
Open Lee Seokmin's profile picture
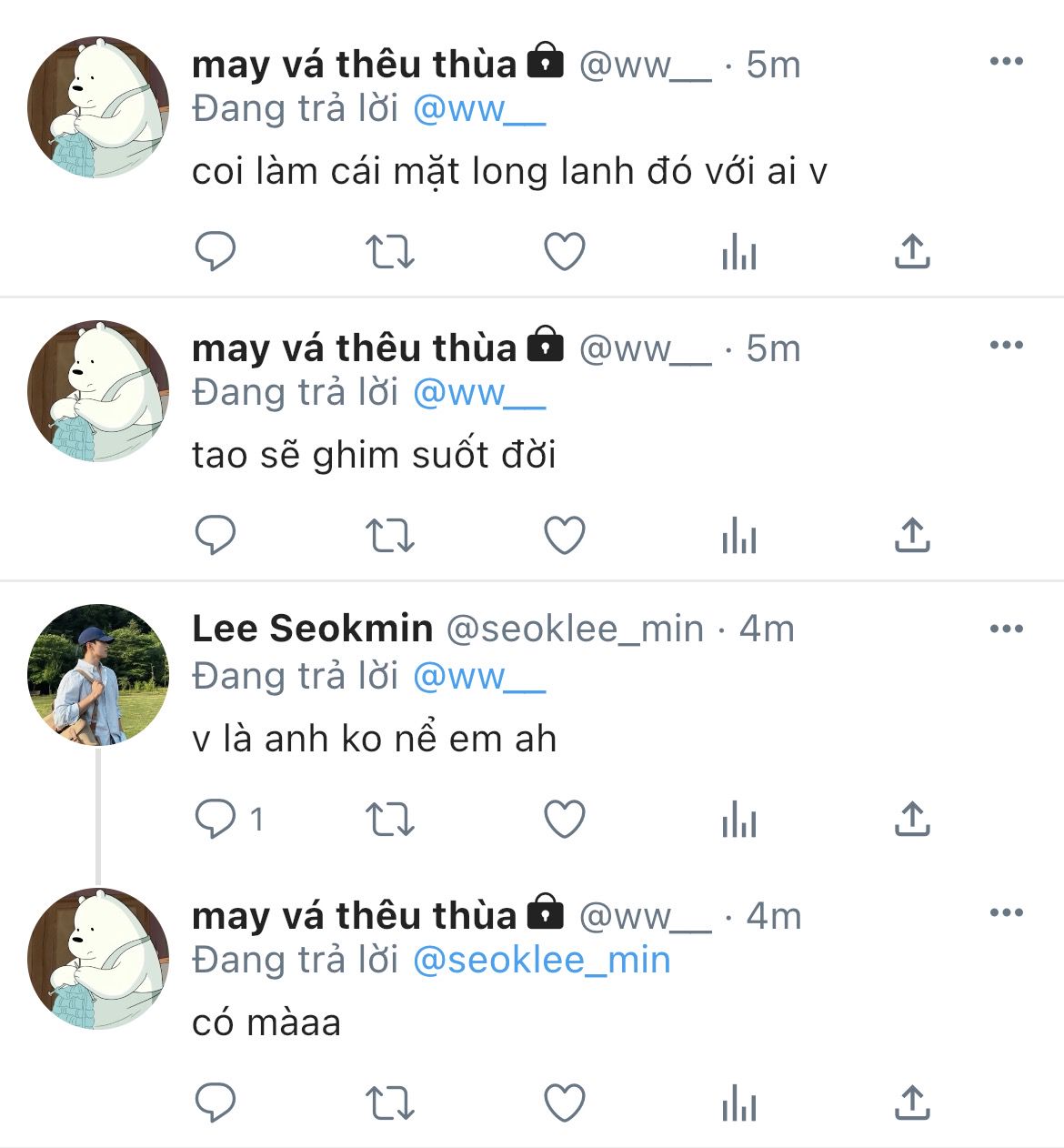pyautogui.click(x=98, y=674)
